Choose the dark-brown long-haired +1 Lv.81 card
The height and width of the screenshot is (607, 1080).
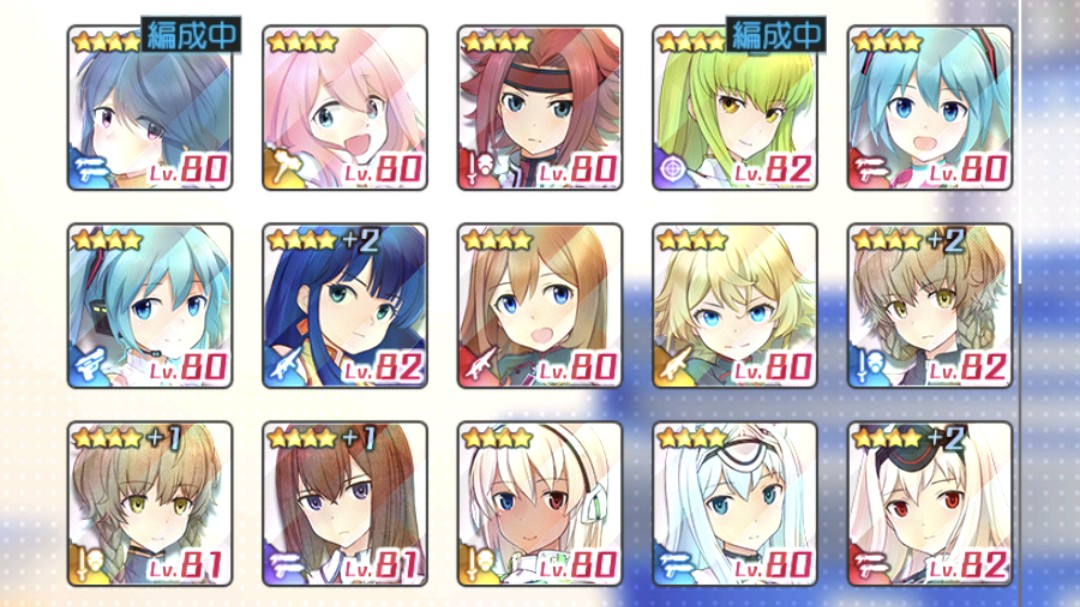tap(345, 504)
